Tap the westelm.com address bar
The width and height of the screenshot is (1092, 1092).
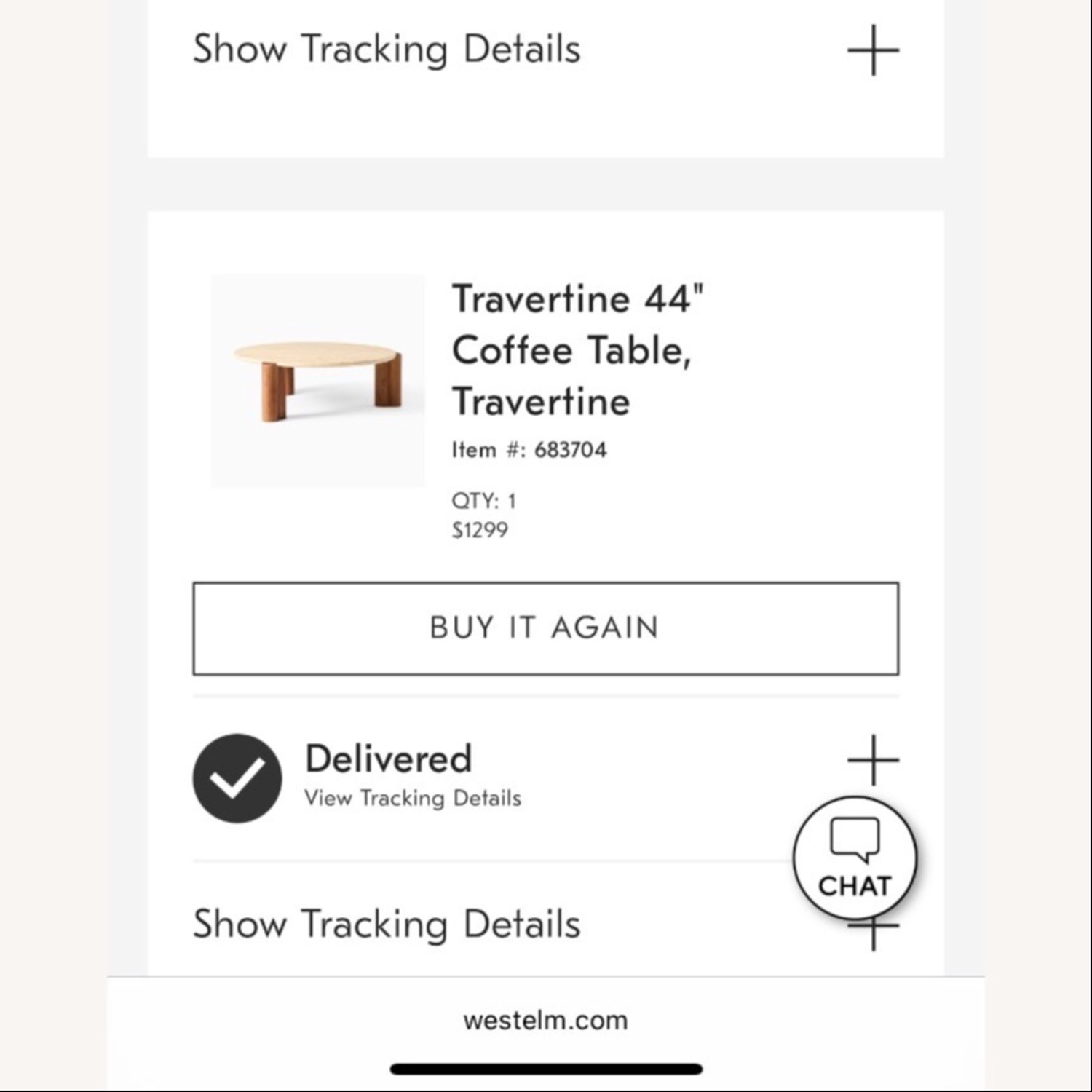(545, 1021)
